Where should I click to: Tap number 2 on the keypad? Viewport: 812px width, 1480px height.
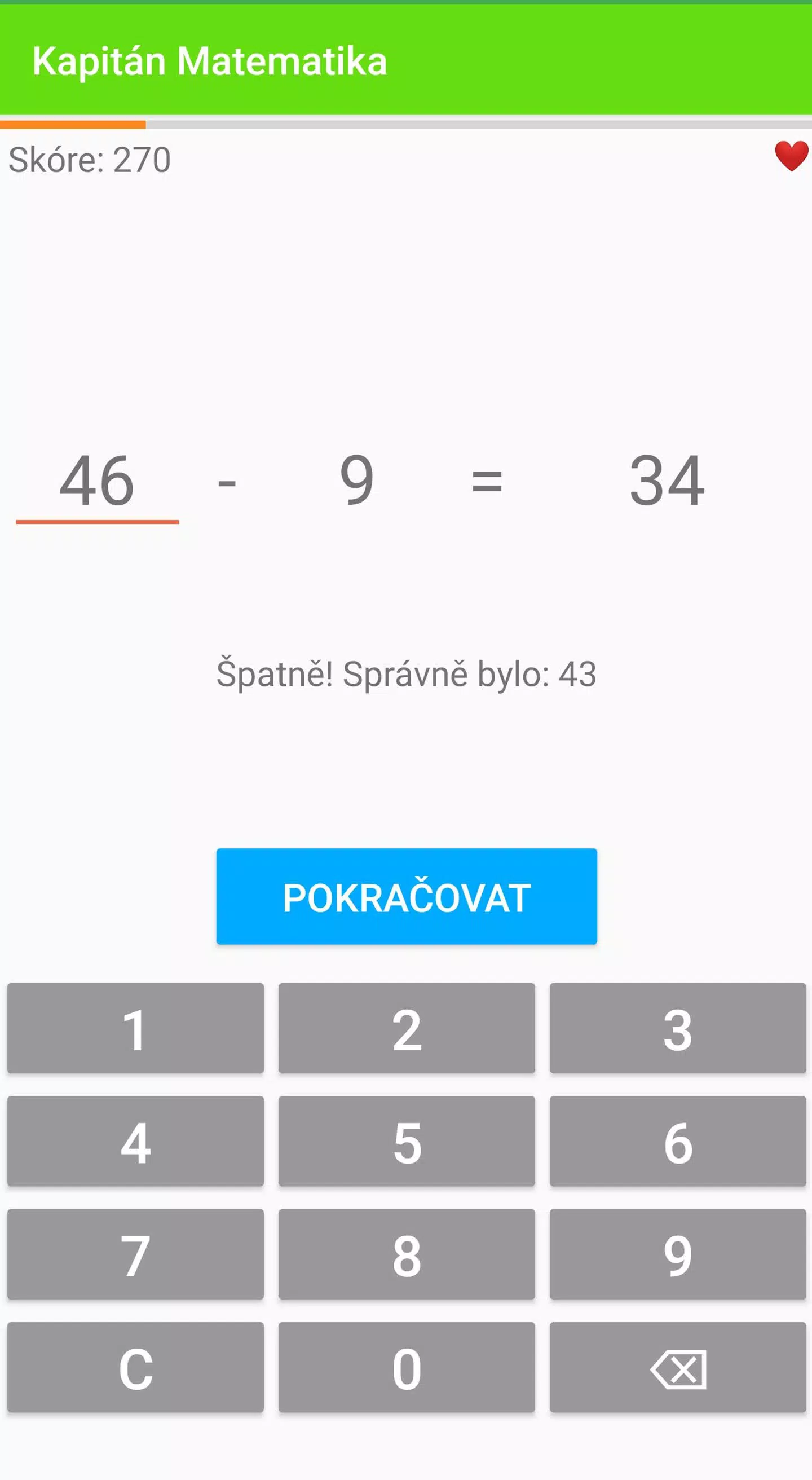[x=407, y=1028]
